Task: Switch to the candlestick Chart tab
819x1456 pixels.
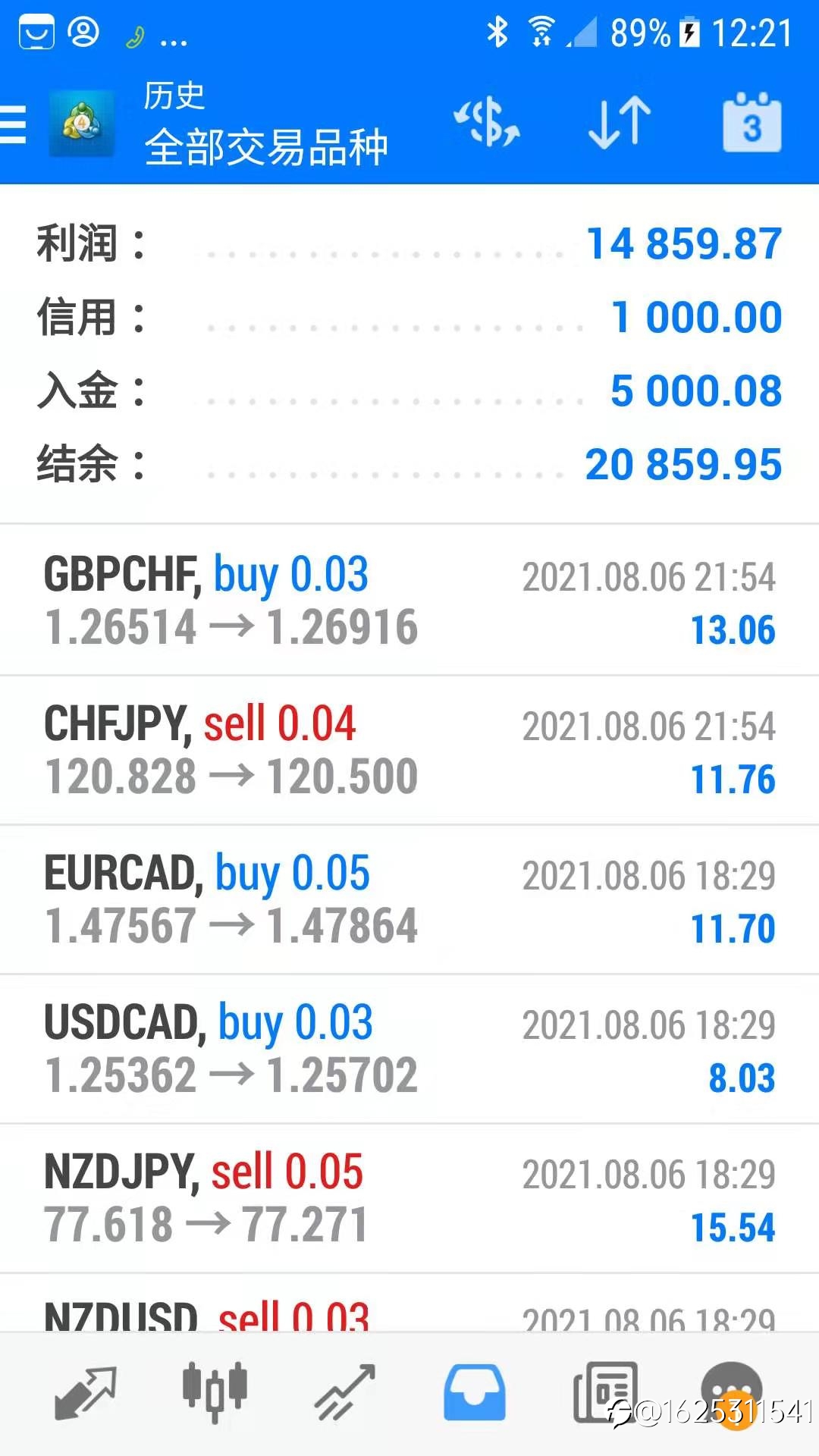Action: click(x=215, y=1392)
